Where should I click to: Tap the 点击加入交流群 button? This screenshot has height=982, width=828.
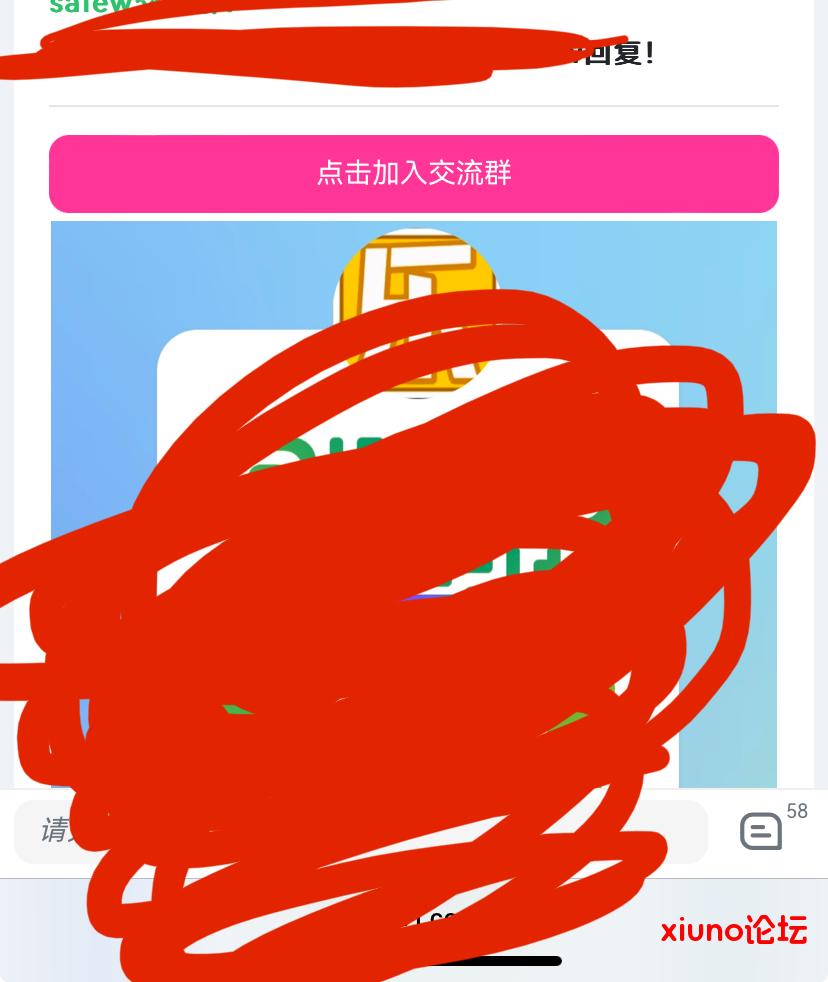click(x=413, y=173)
